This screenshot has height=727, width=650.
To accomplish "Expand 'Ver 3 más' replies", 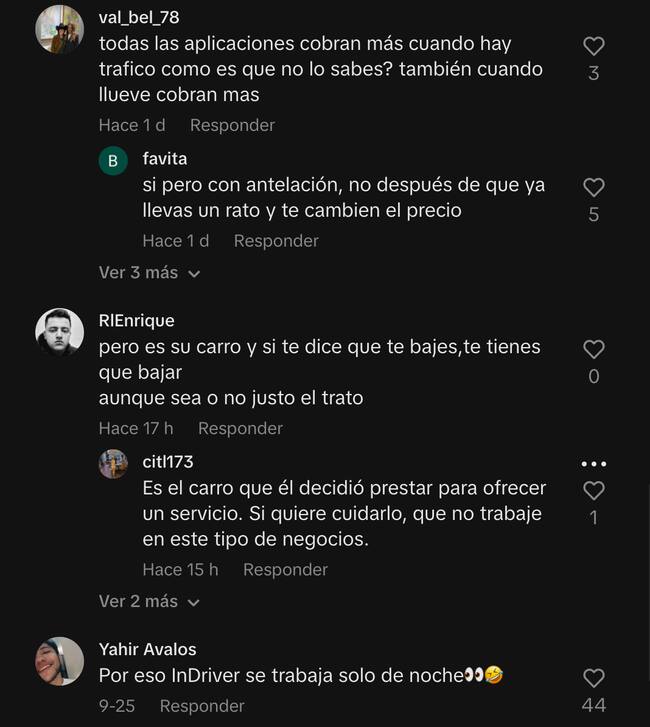I will 149,273.
